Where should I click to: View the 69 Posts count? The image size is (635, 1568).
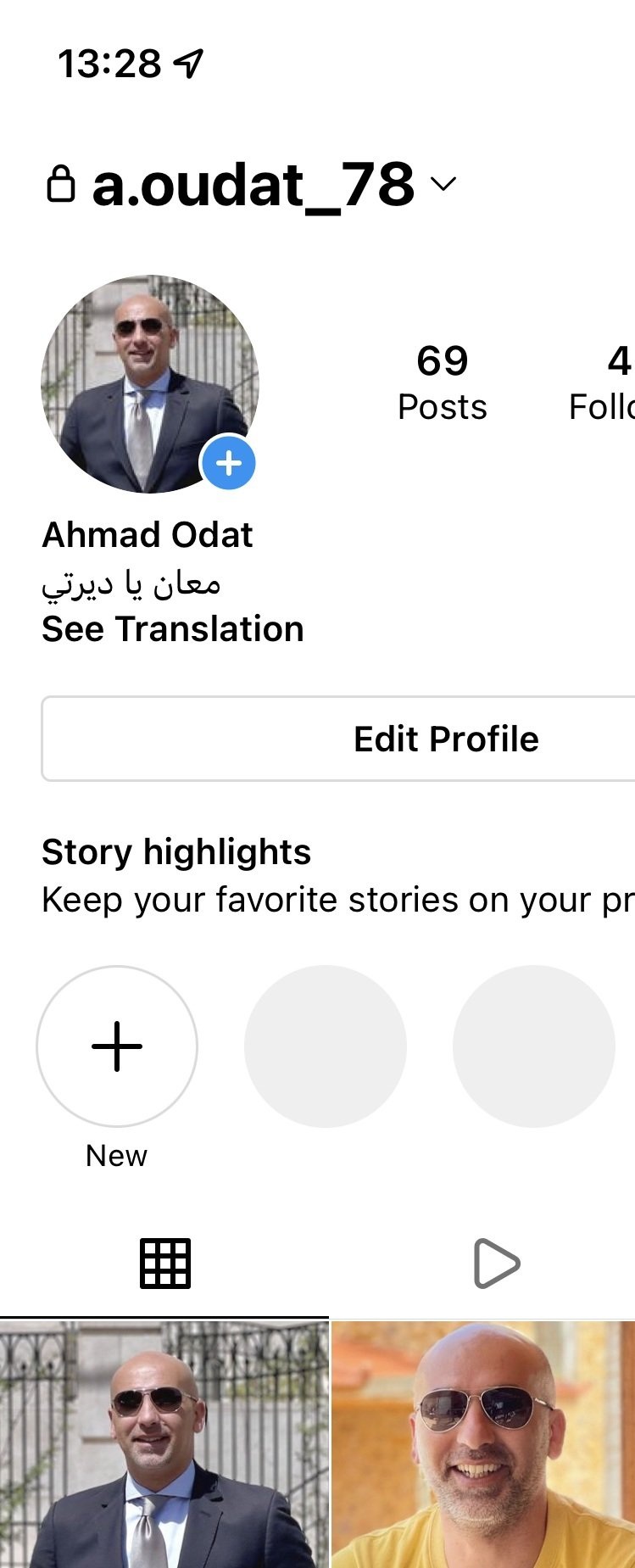[442, 382]
